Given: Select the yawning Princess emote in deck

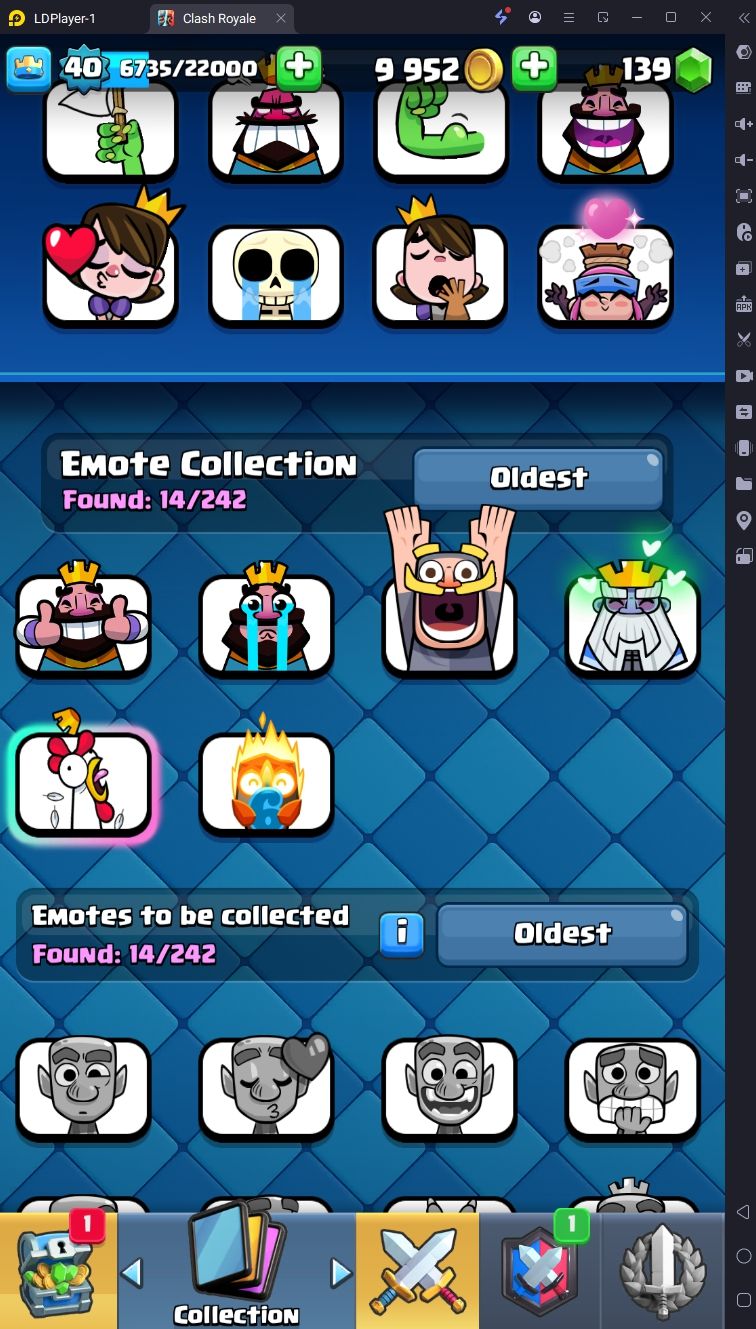Looking at the screenshot, I should tap(440, 274).
